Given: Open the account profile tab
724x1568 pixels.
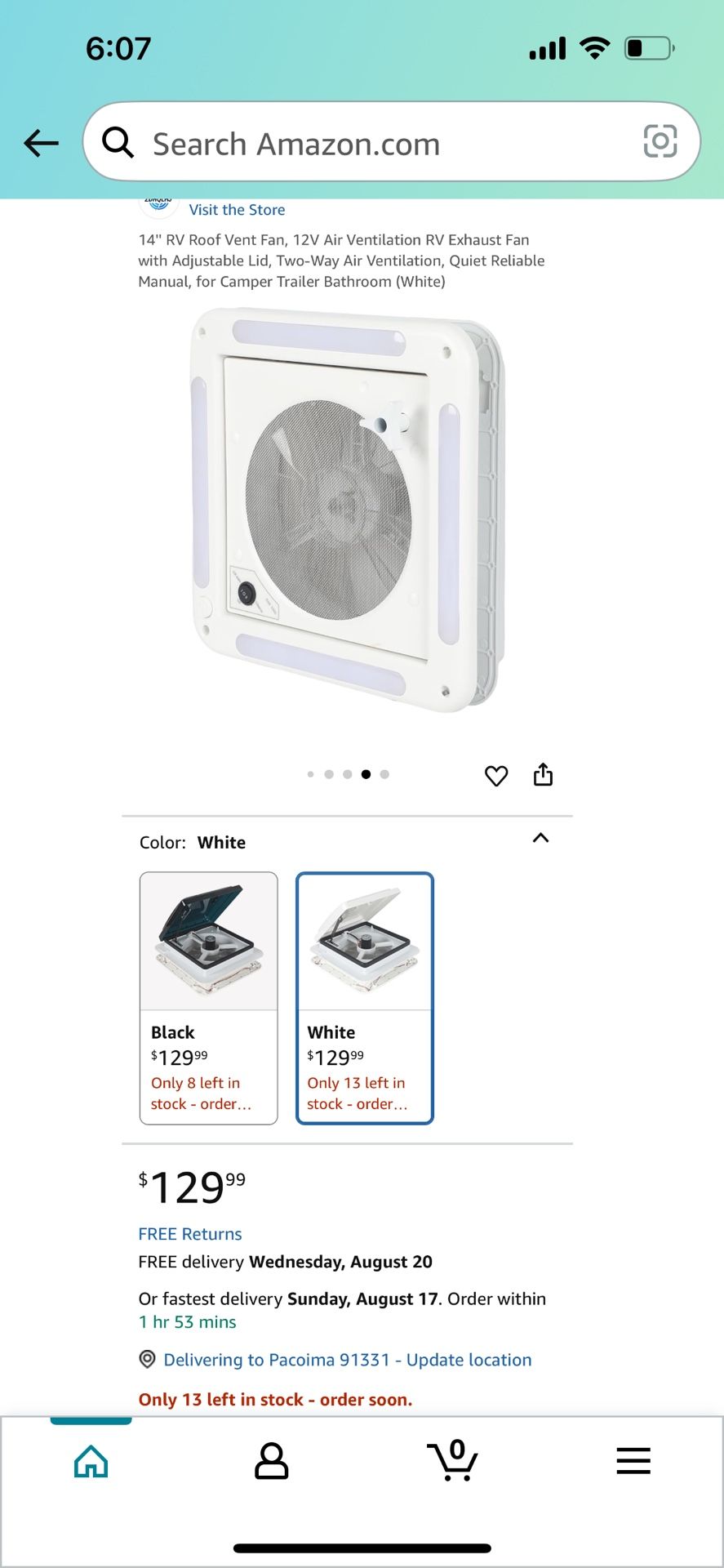Looking at the screenshot, I should 271,1461.
